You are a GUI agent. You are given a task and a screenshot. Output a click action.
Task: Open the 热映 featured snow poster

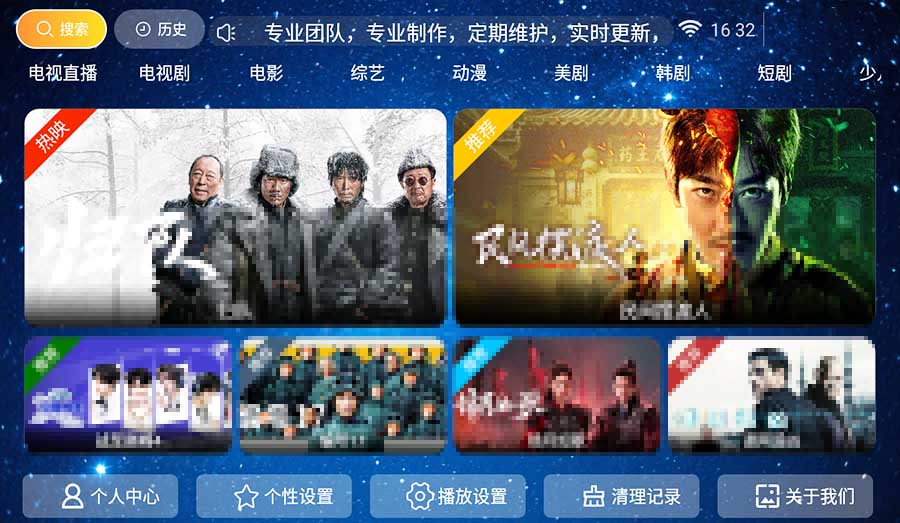(235, 216)
